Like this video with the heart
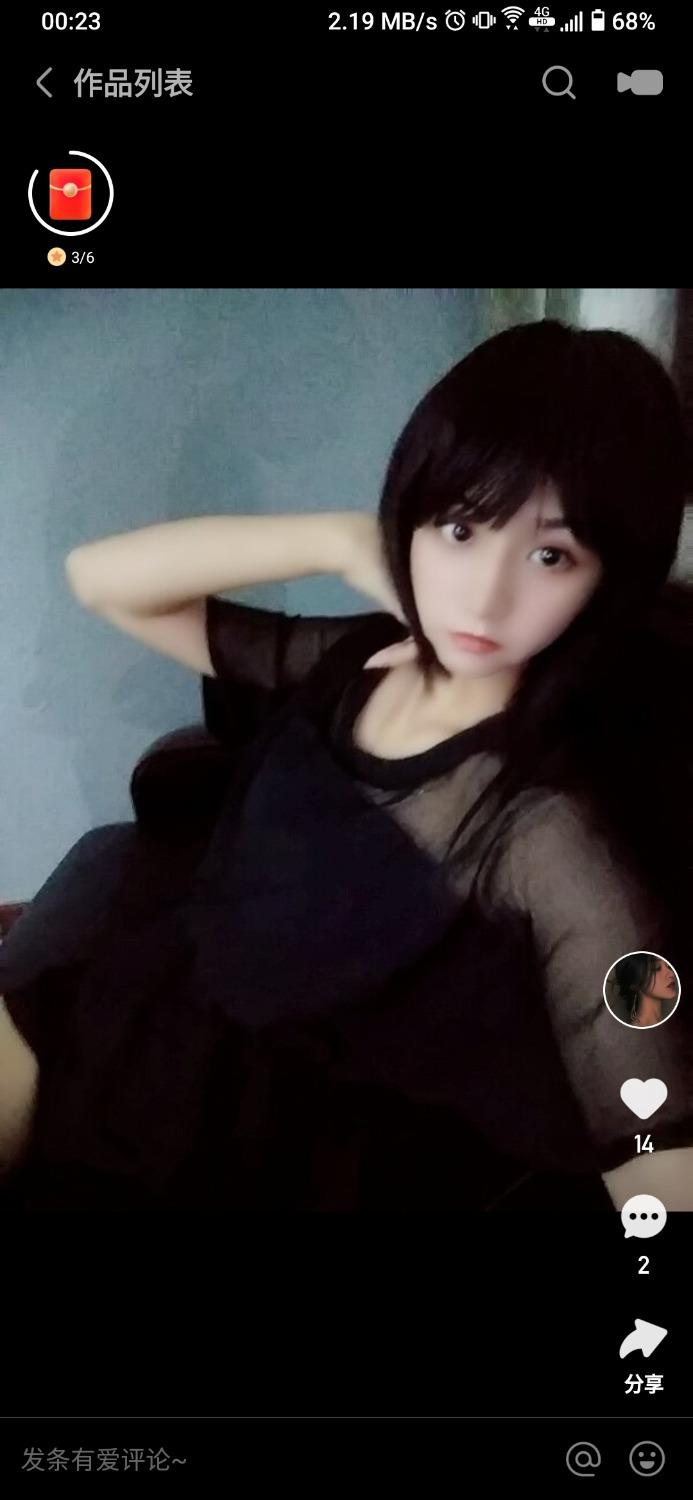The height and width of the screenshot is (1500, 693). click(643, 1099)
